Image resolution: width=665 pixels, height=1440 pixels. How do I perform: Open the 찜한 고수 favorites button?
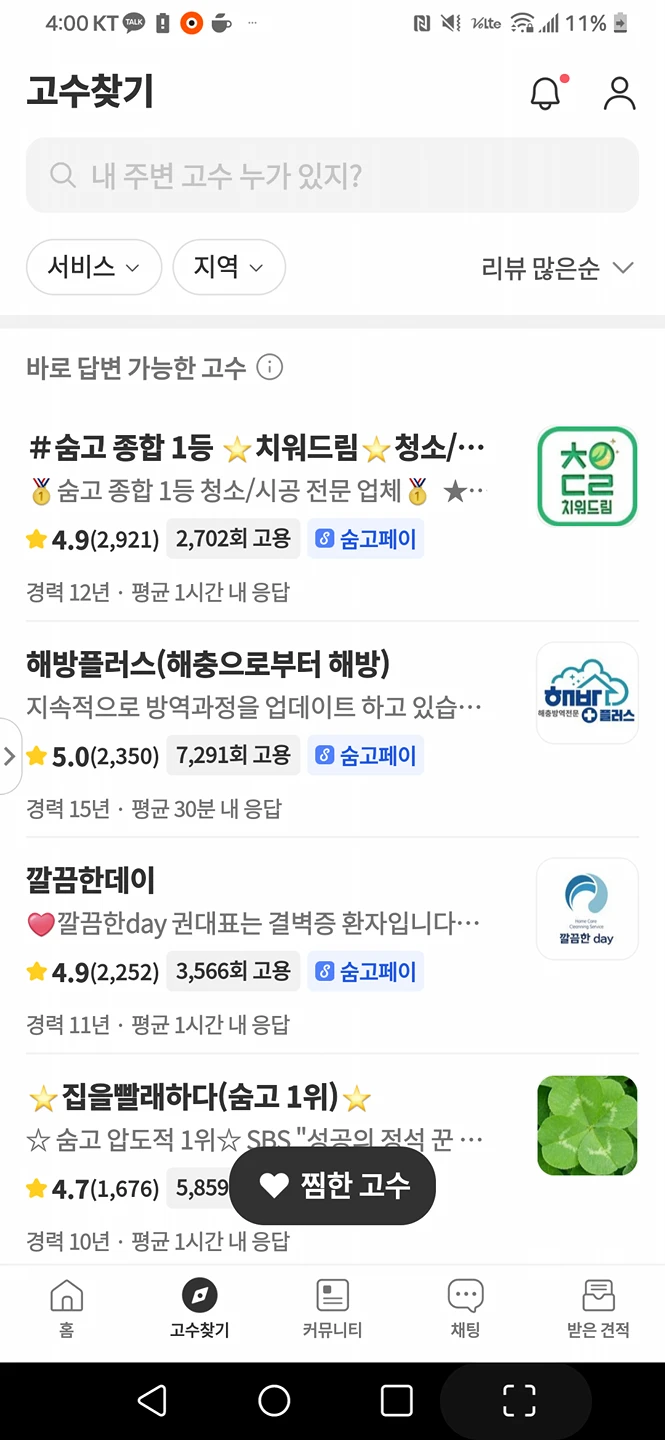pyautogui.click(x=333, y=1186)
